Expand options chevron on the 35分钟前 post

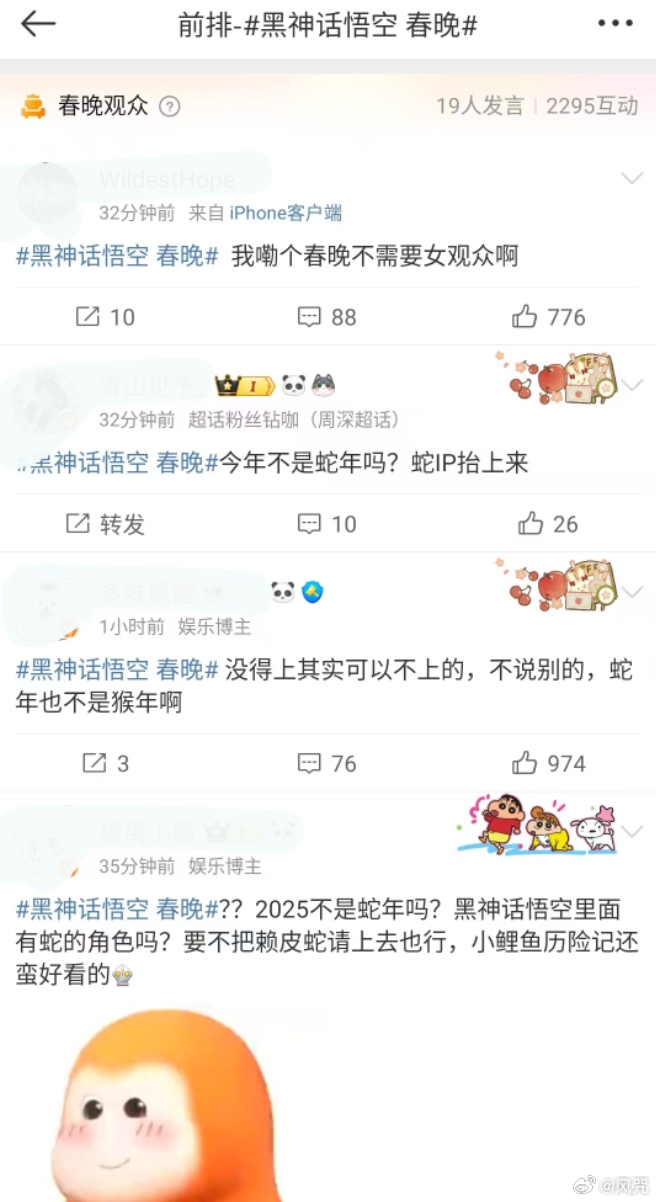click(x=631, y=831)
